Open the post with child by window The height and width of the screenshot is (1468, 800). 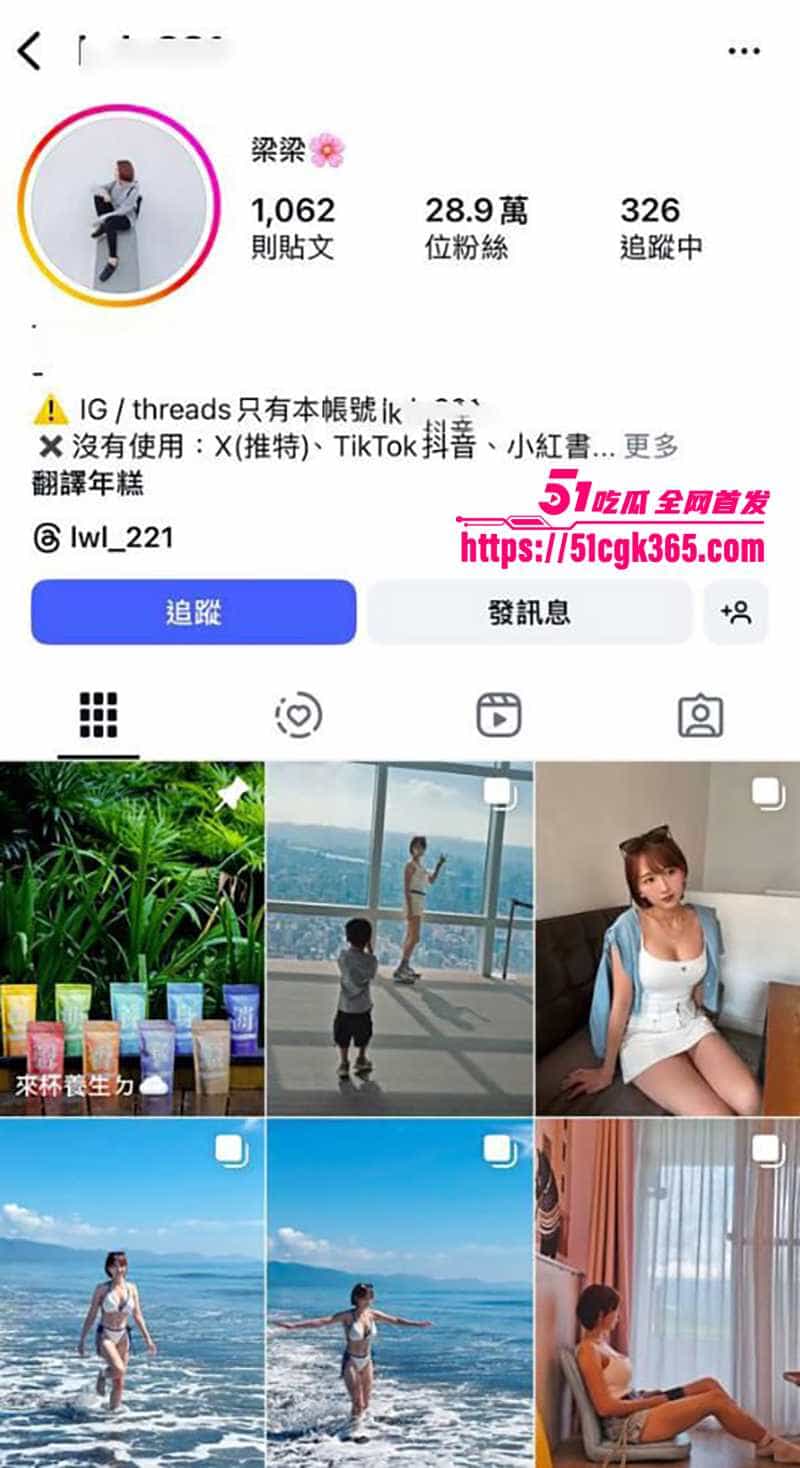(400, 938)
